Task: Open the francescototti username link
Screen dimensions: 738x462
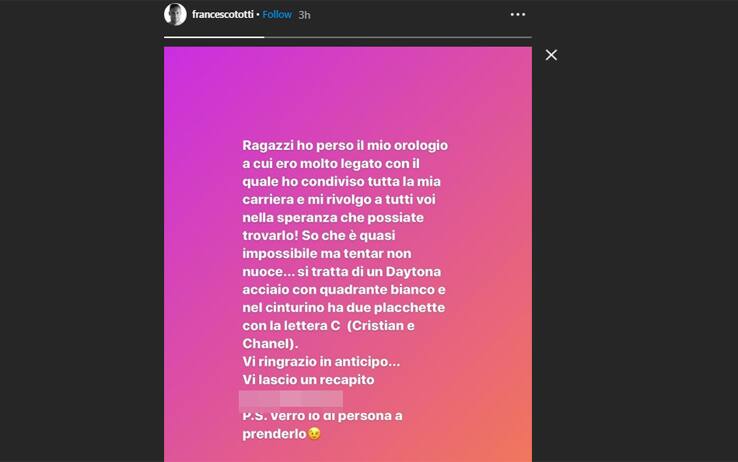Action: click(x=223, y=15)
